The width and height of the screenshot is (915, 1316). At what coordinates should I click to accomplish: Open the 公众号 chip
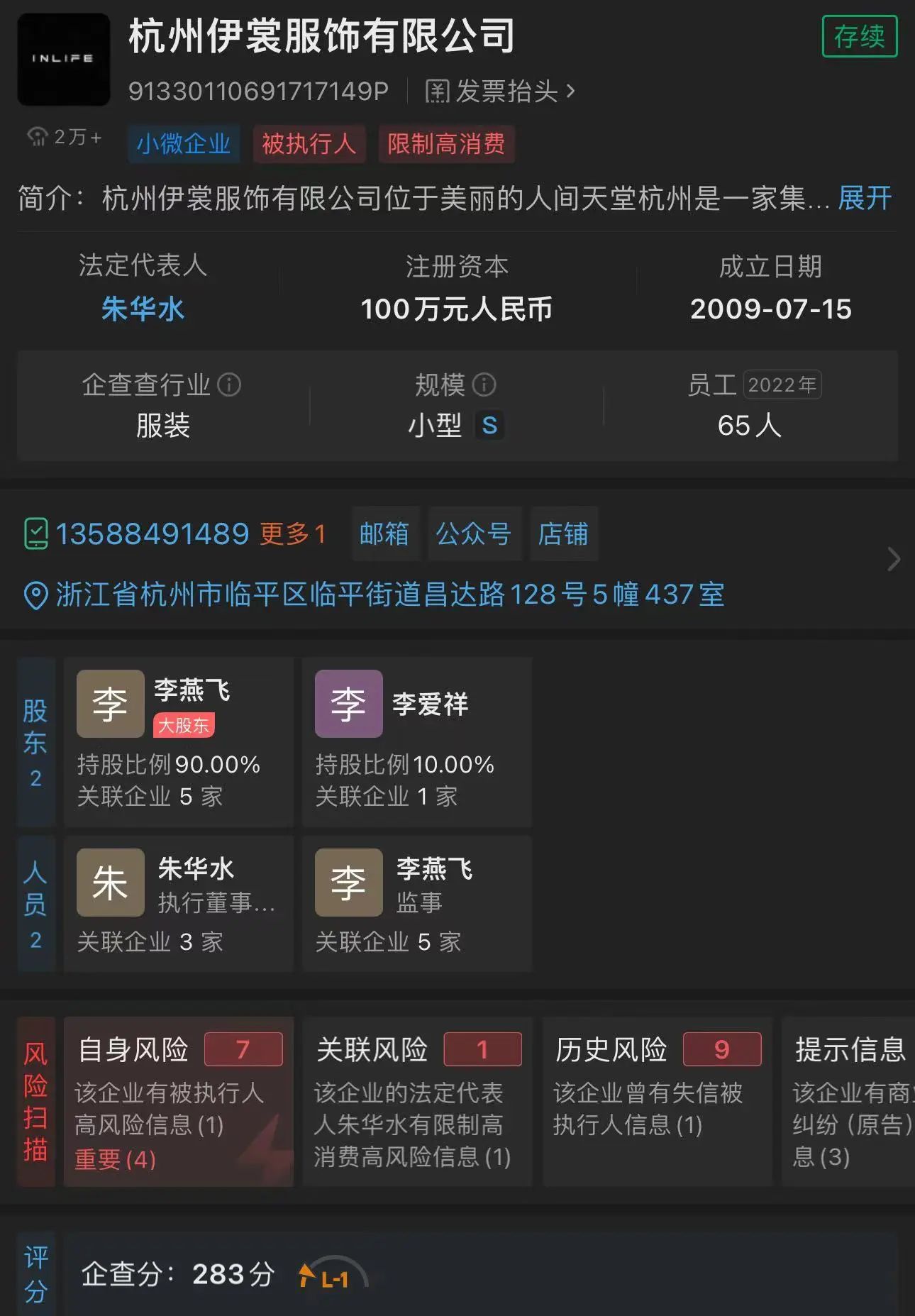[473, 533]
